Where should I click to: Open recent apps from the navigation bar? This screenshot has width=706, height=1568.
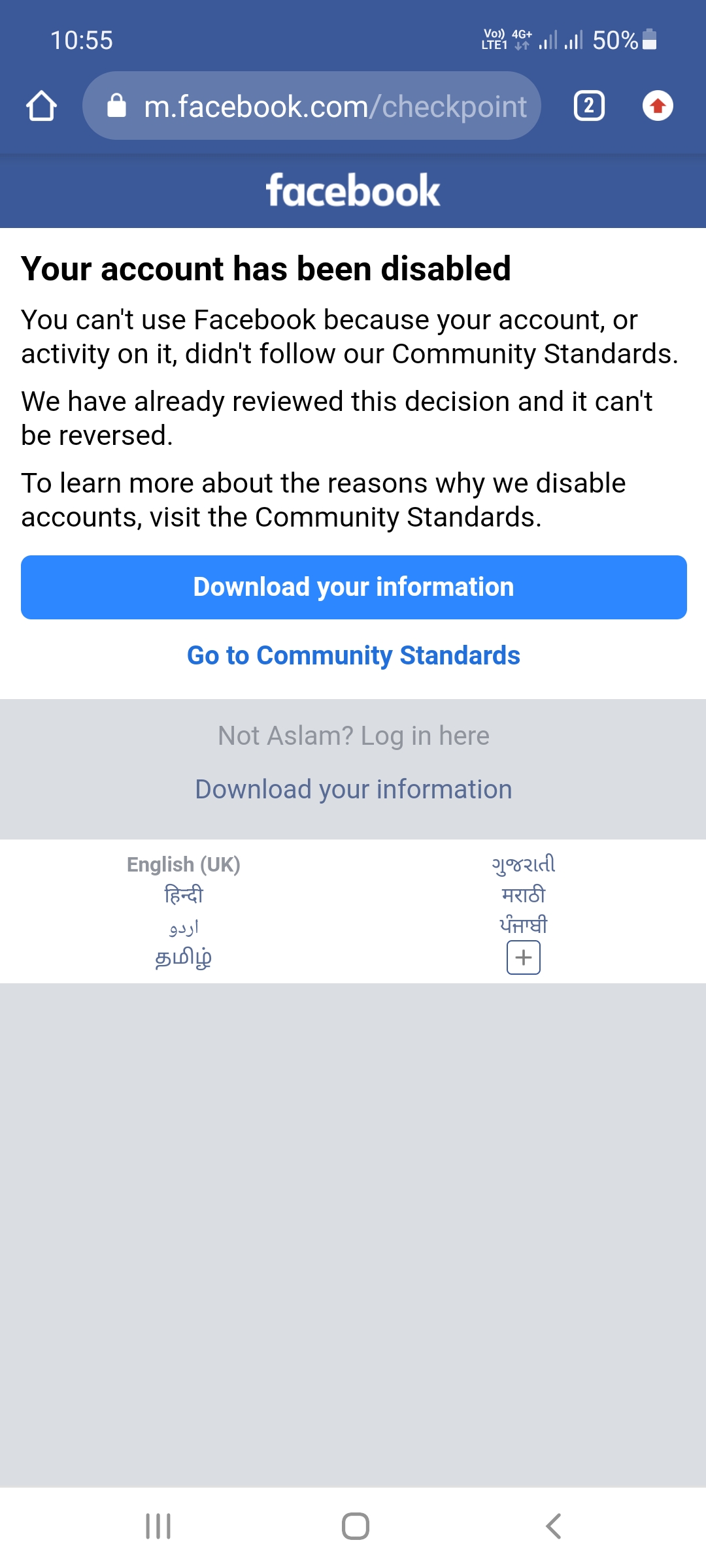tap(158, 1526)
